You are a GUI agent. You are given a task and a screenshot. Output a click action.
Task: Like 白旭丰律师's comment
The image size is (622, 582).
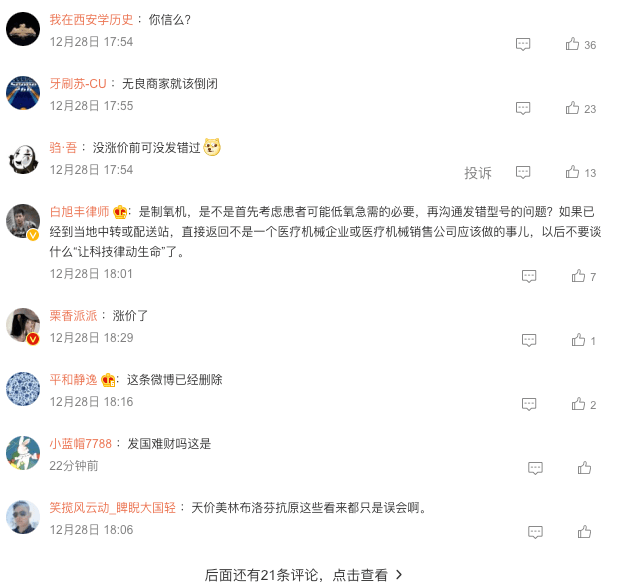point(578,276)
